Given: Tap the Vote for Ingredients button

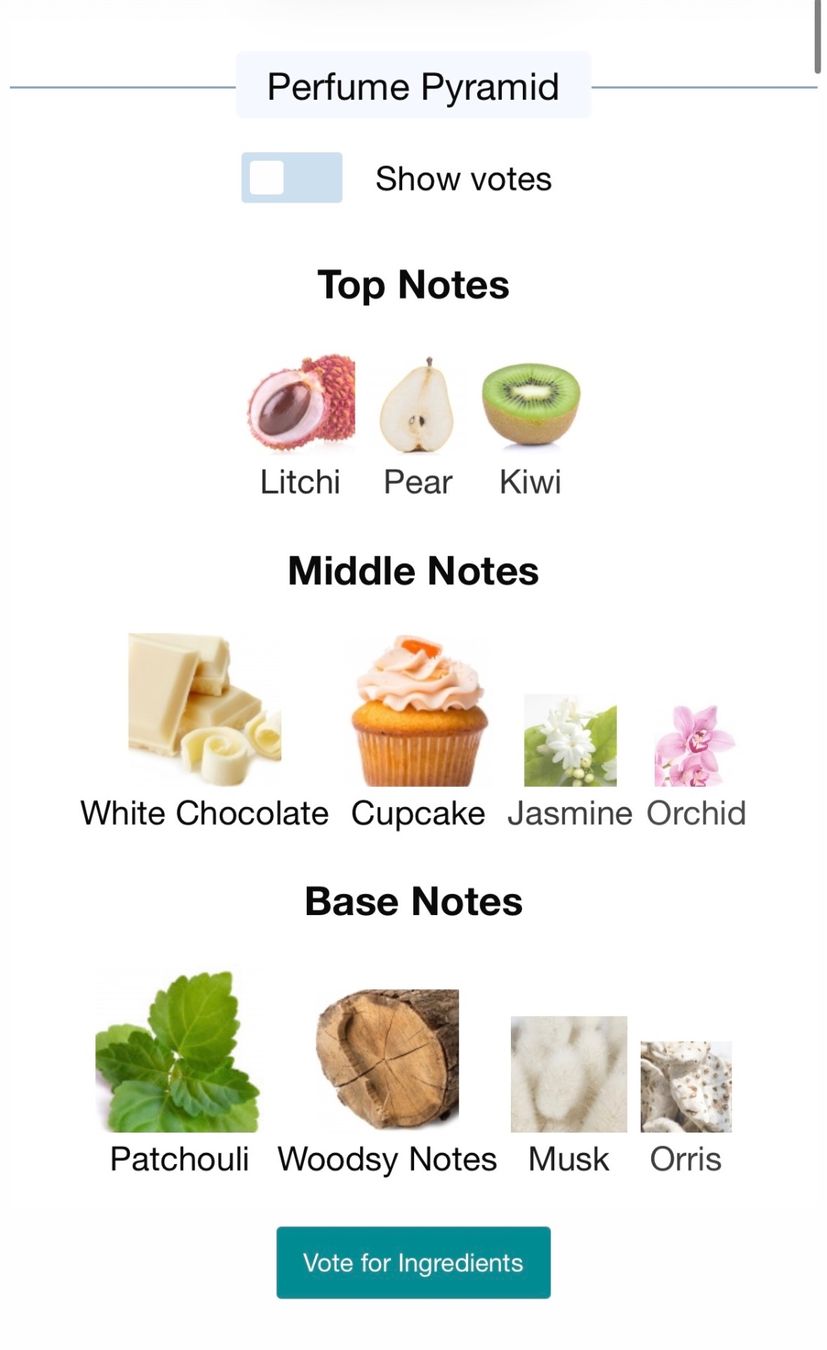Looking at the screenshot, I should coord(413,1262).
